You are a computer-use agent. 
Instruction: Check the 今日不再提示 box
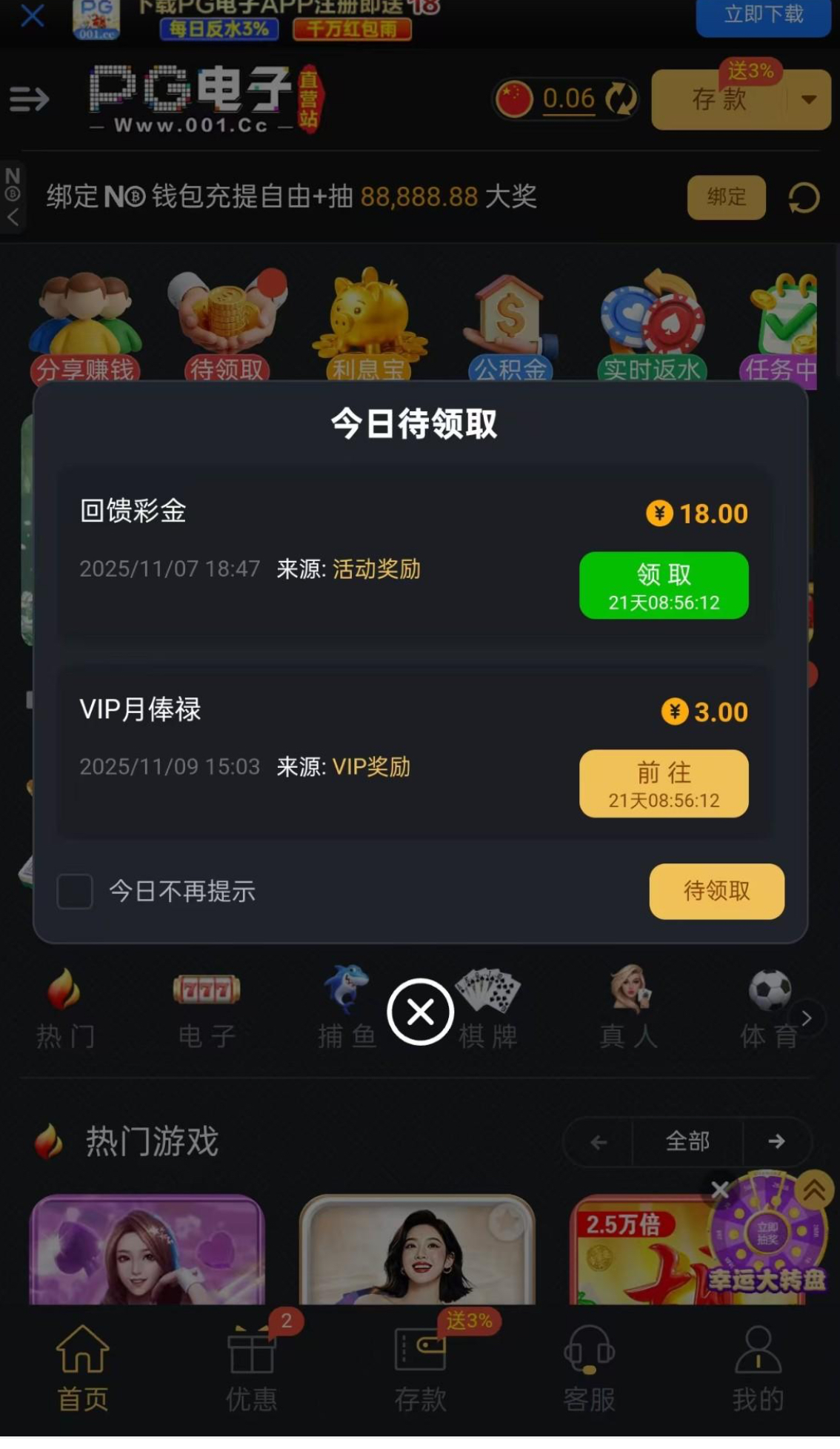75,891
